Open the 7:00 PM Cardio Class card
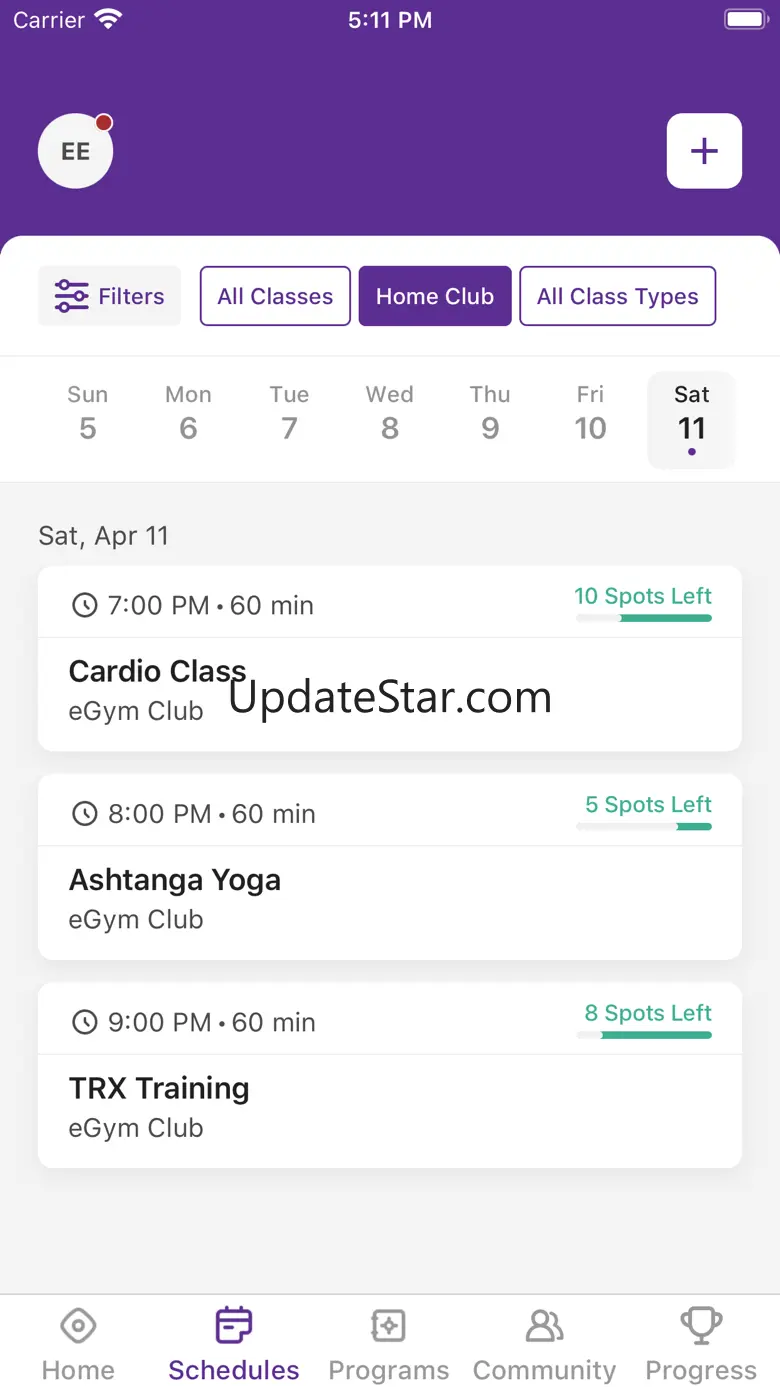Viewport: 780px width, 1387px height. [x=390, y=659]
